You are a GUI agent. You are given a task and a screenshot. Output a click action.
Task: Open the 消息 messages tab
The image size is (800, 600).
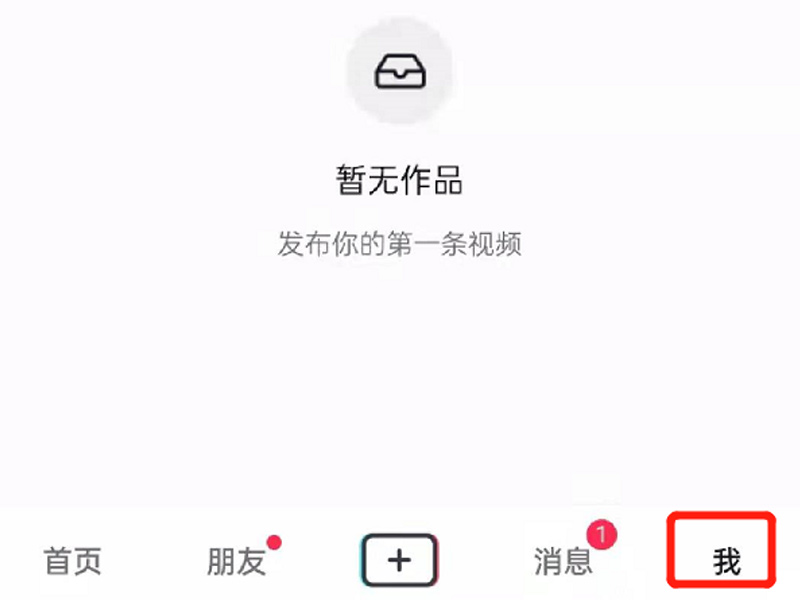click(563, 562)
